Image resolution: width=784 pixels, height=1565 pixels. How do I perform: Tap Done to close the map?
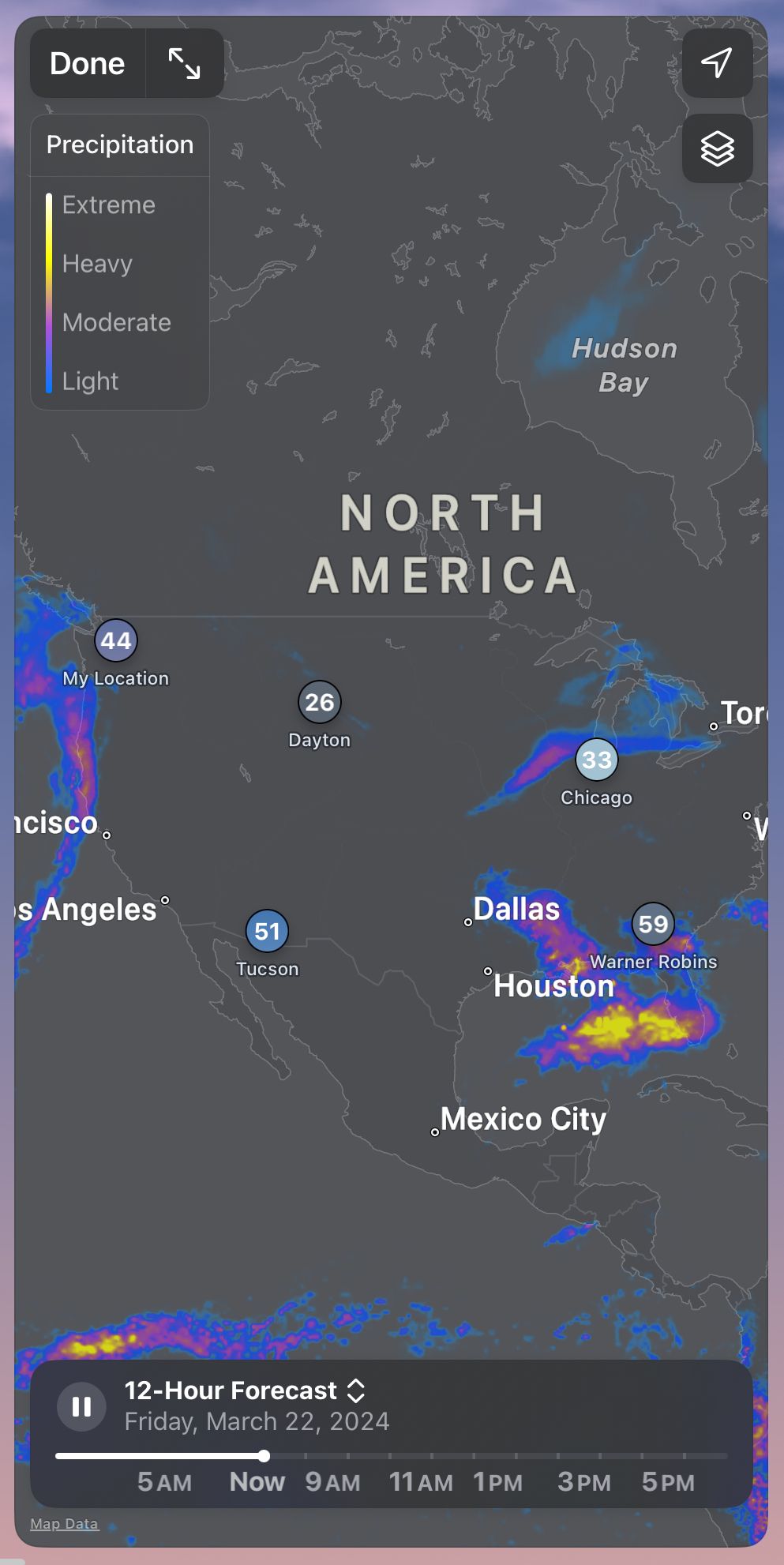(x=87, y=64)
